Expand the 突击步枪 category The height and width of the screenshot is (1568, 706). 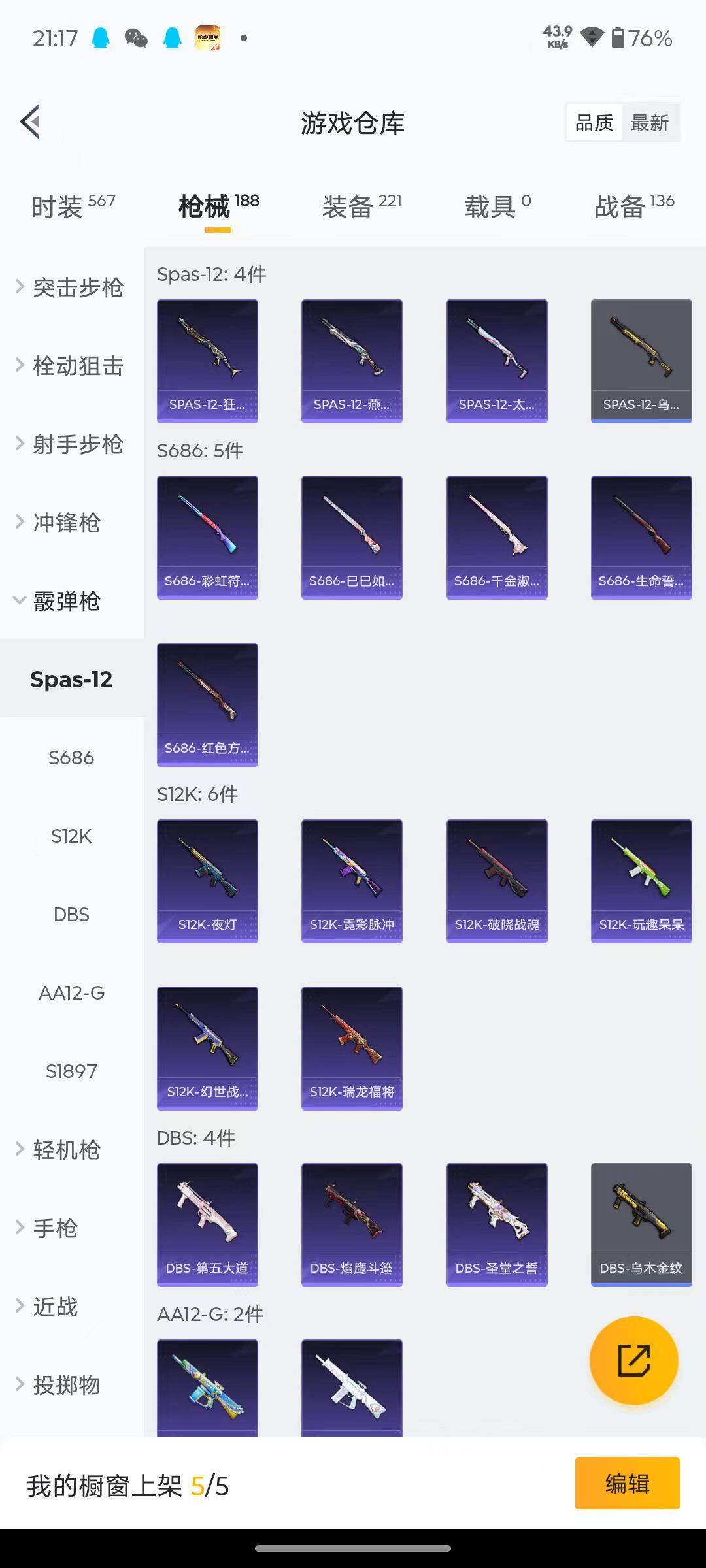click(x=71, y=287)
